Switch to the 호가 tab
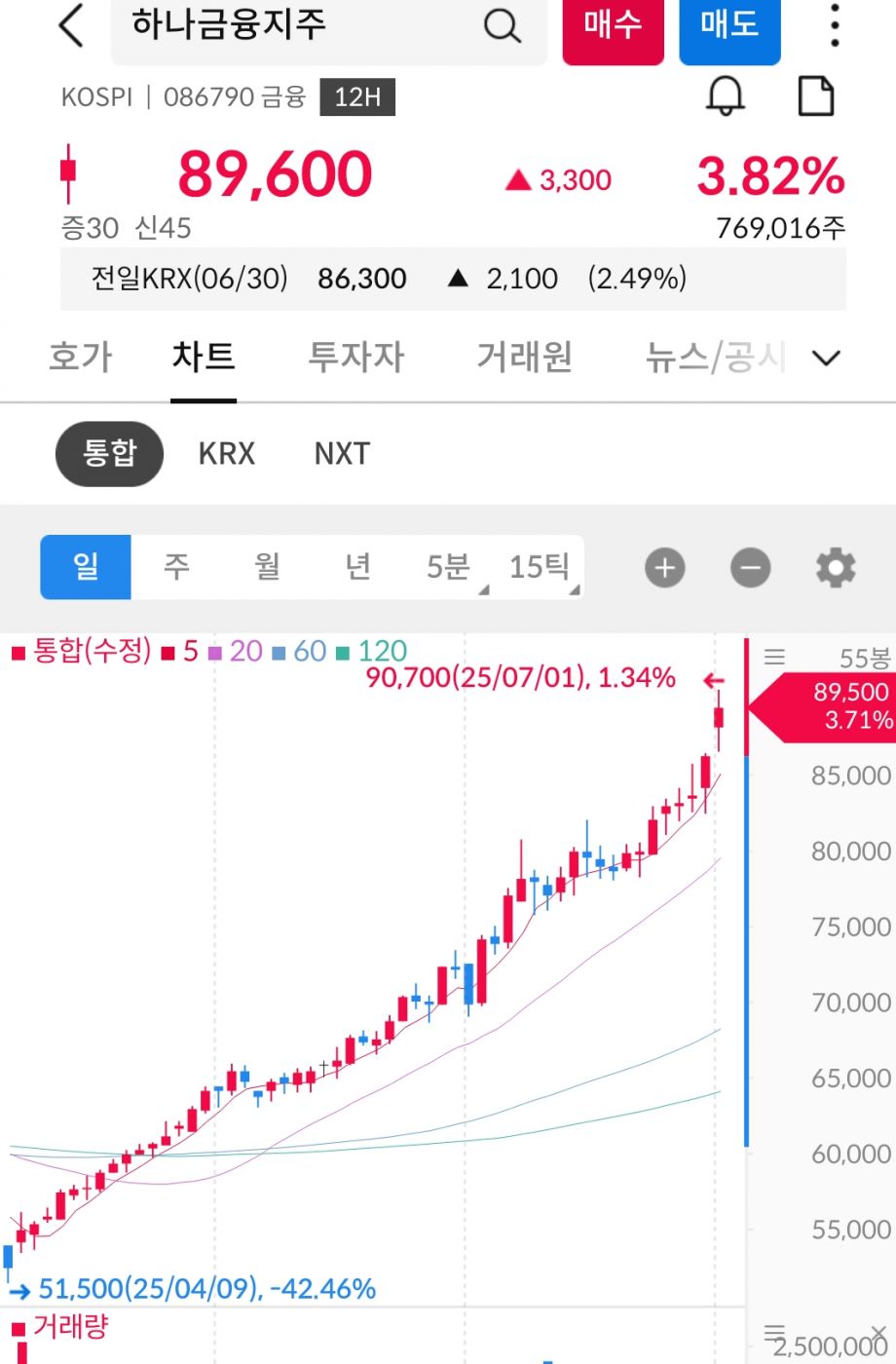 click(81, 358)
